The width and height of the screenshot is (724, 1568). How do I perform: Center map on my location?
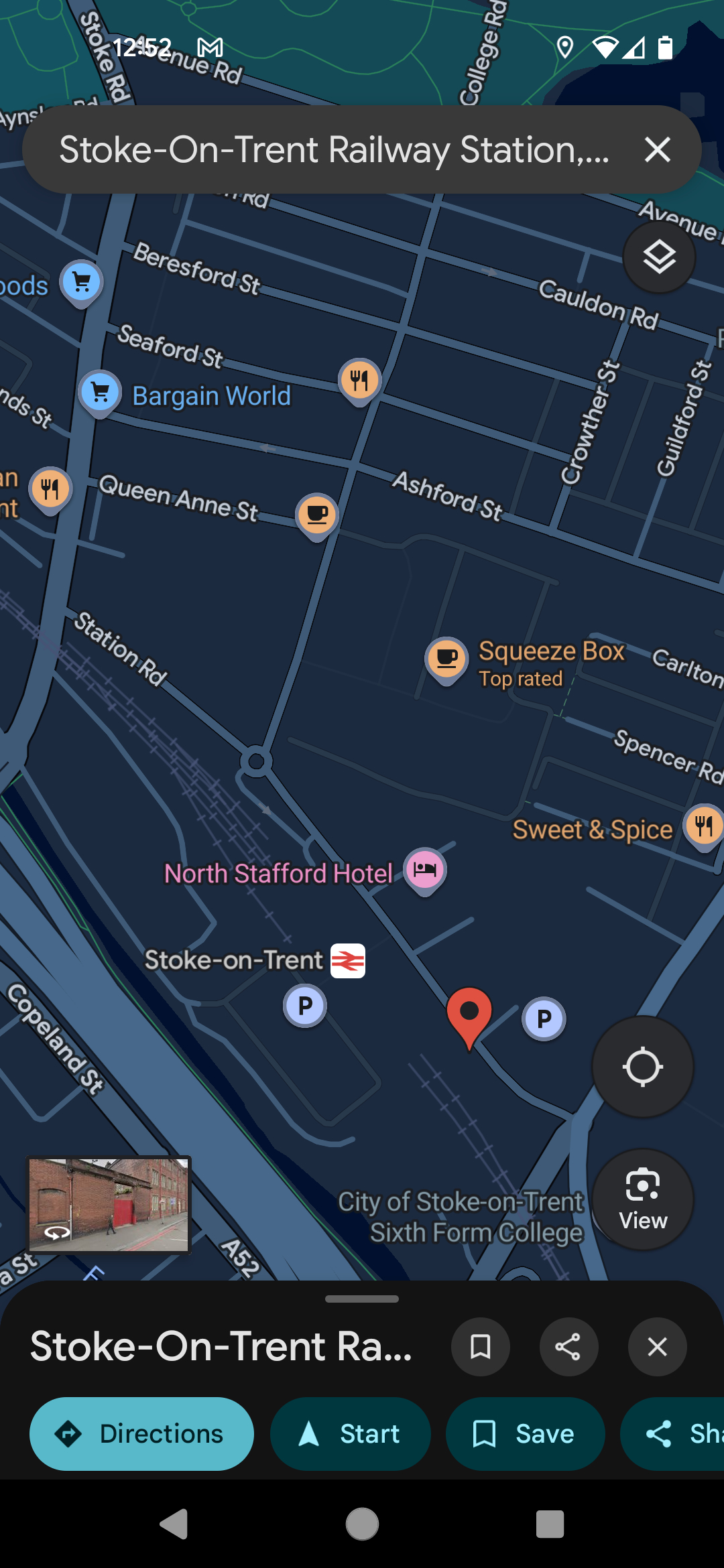(x=642, y=1067)
